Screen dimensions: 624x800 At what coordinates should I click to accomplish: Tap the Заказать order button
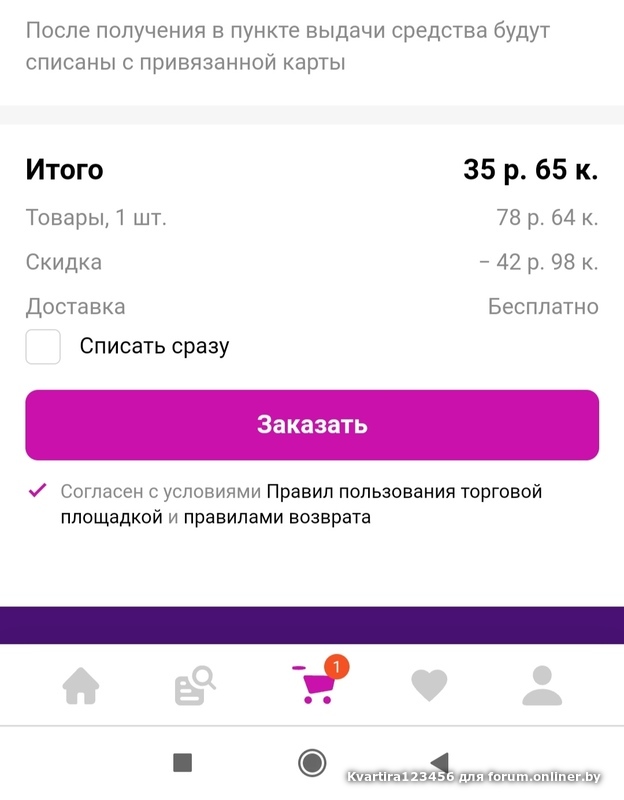coord(312,424)
